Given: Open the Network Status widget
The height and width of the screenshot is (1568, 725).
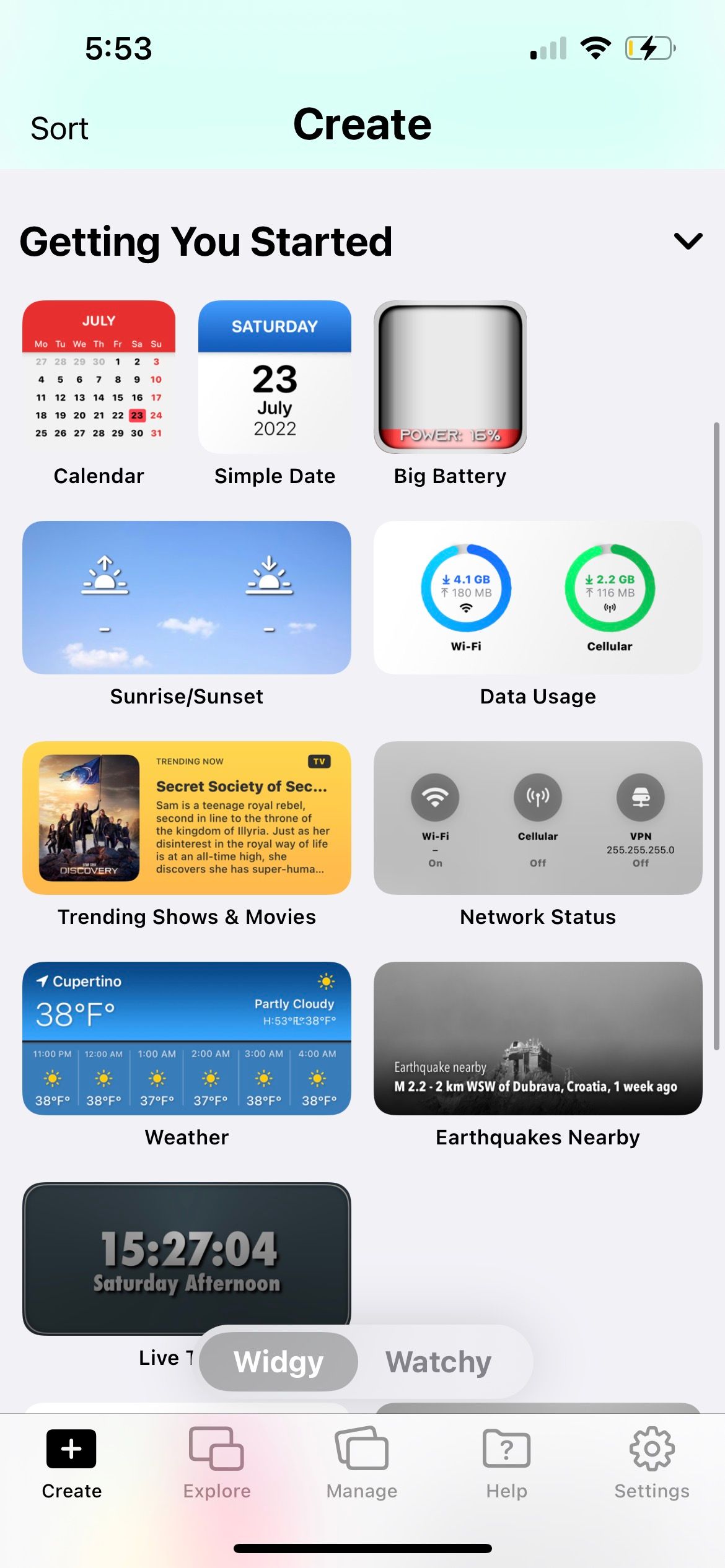Looking at the screenshot, I should 538,818.
